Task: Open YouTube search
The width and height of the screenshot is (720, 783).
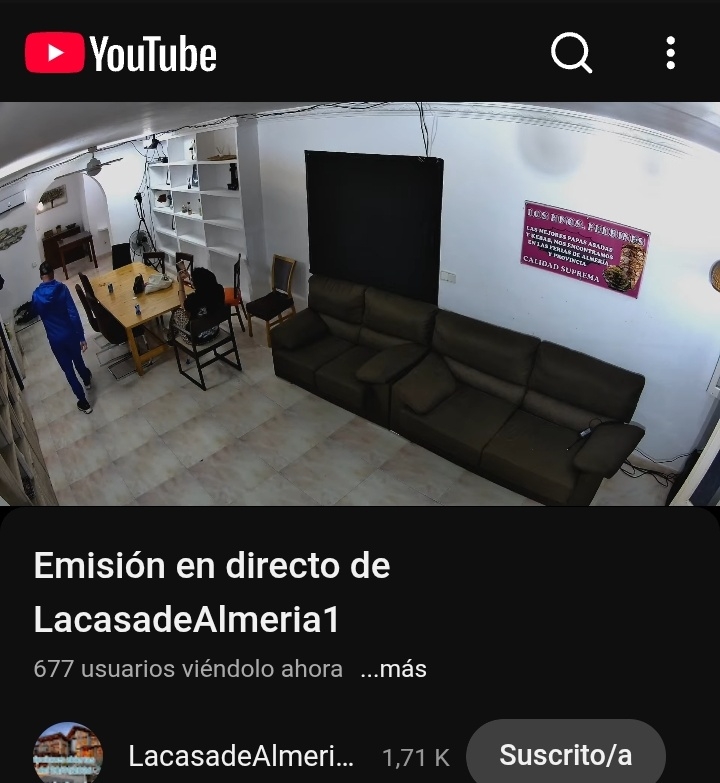Action: tap(571, 53)
